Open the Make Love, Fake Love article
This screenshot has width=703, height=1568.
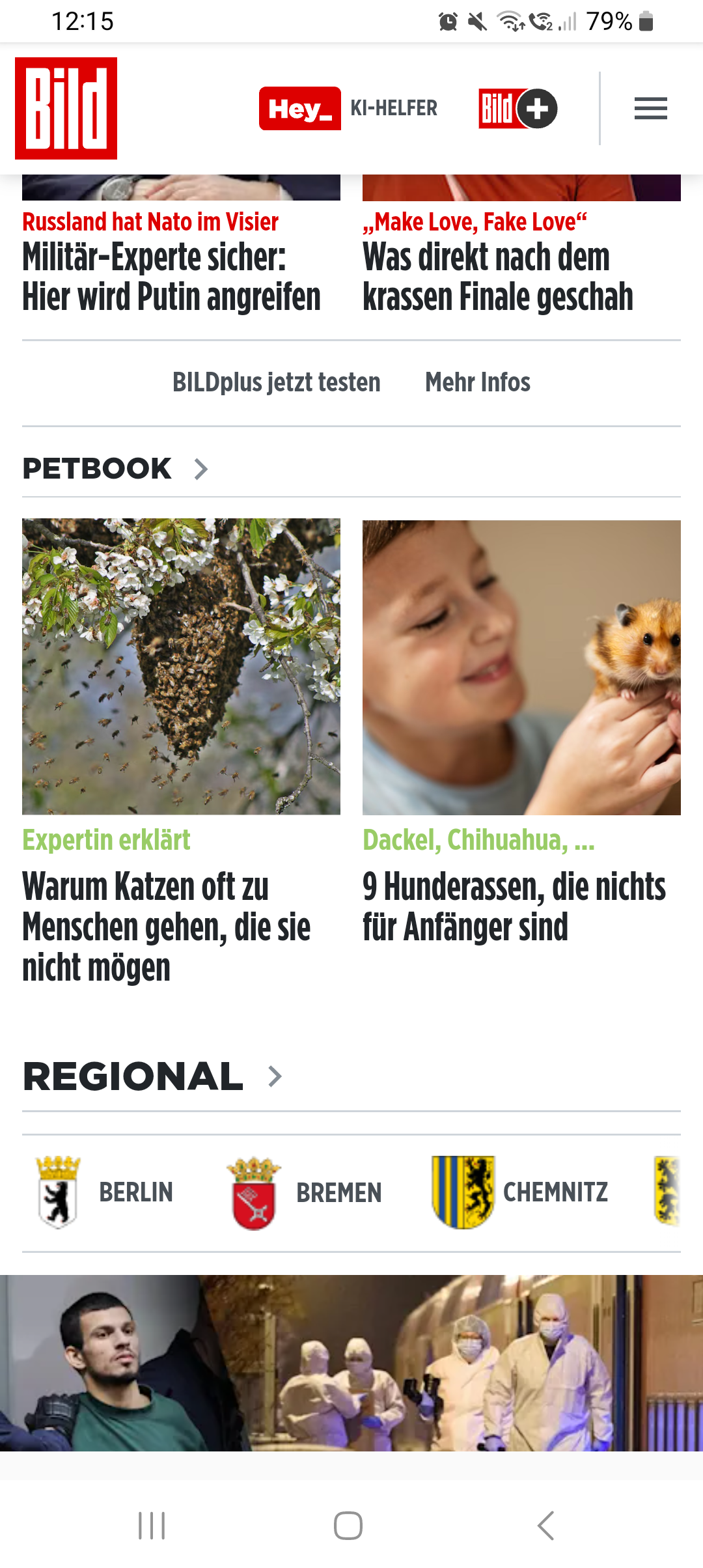point(498,277)
